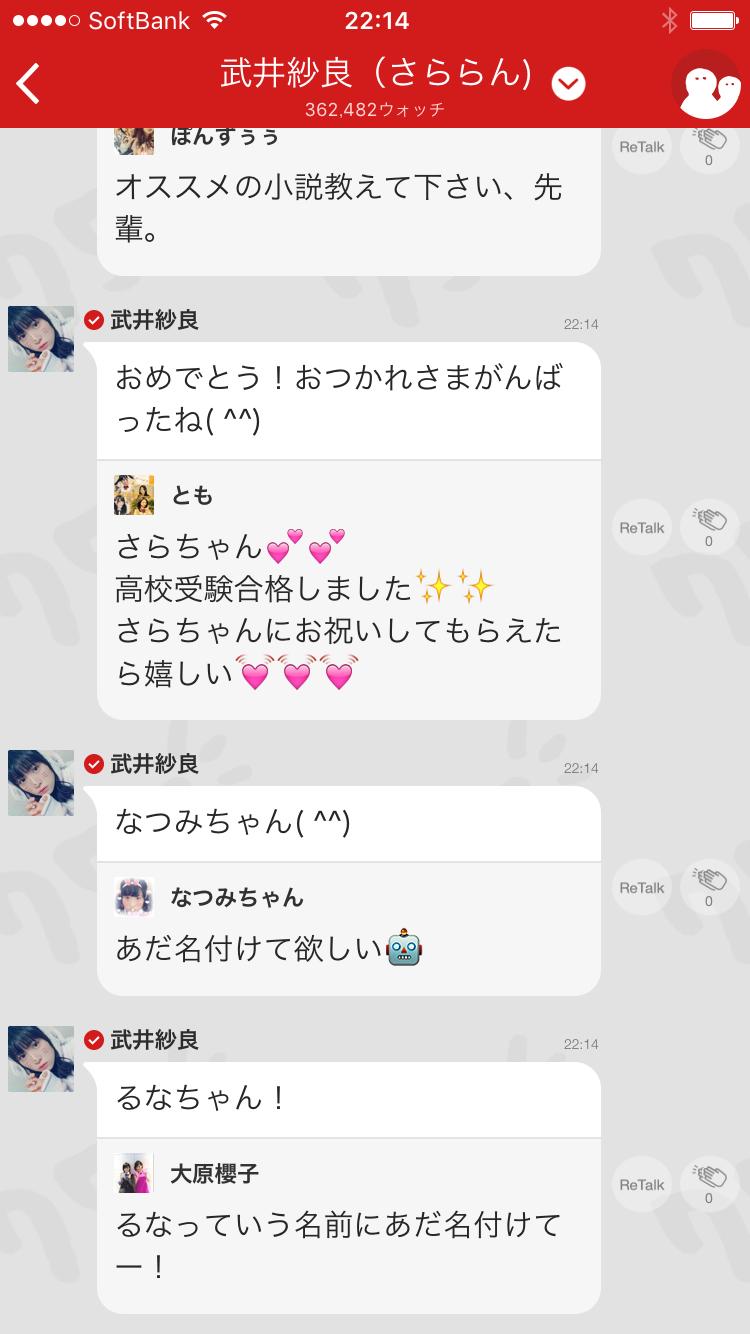The height and width of the screenshot is (1334, 750).
Task: Clap for the オススメの小説 comment
Action: pyautogui.click(x=709, y=147)
